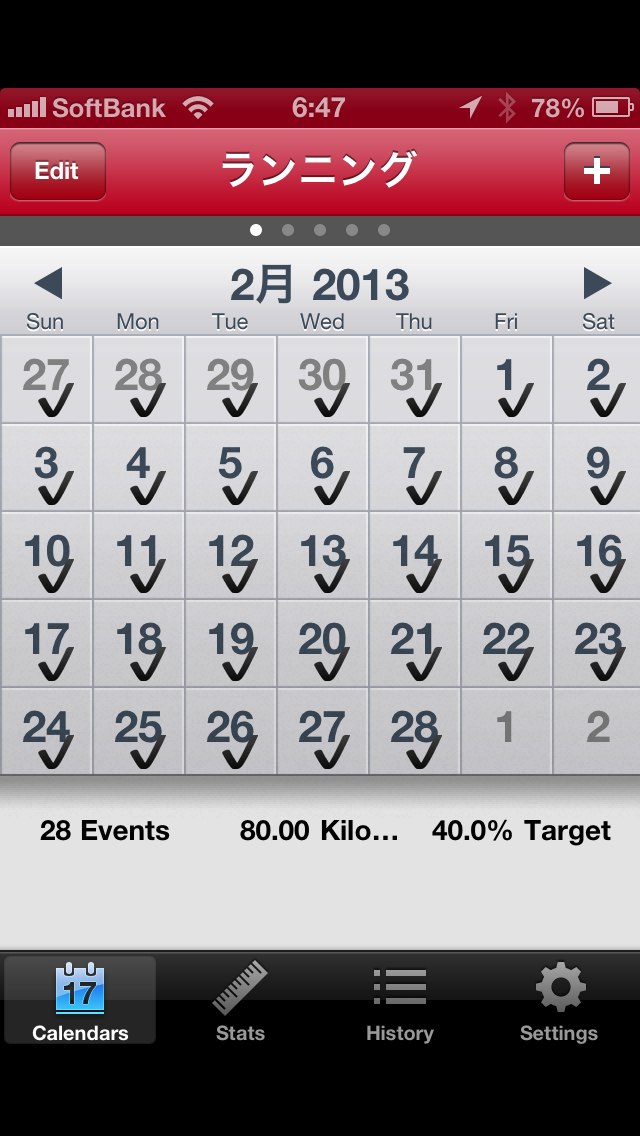Tap the Edit button
The width and height of the screenshot is (640, 1136).
click(58, 171)
